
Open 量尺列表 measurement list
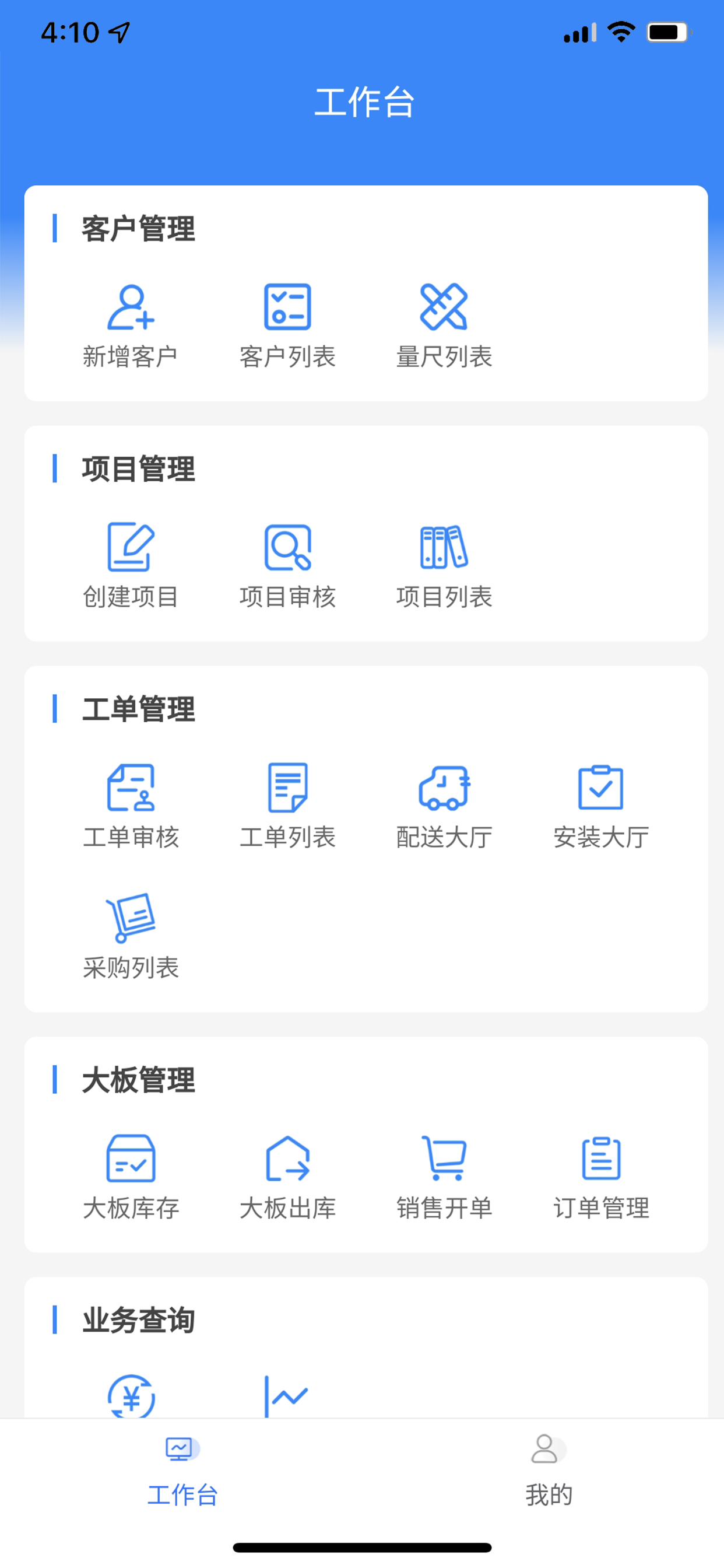click(444, 325)
